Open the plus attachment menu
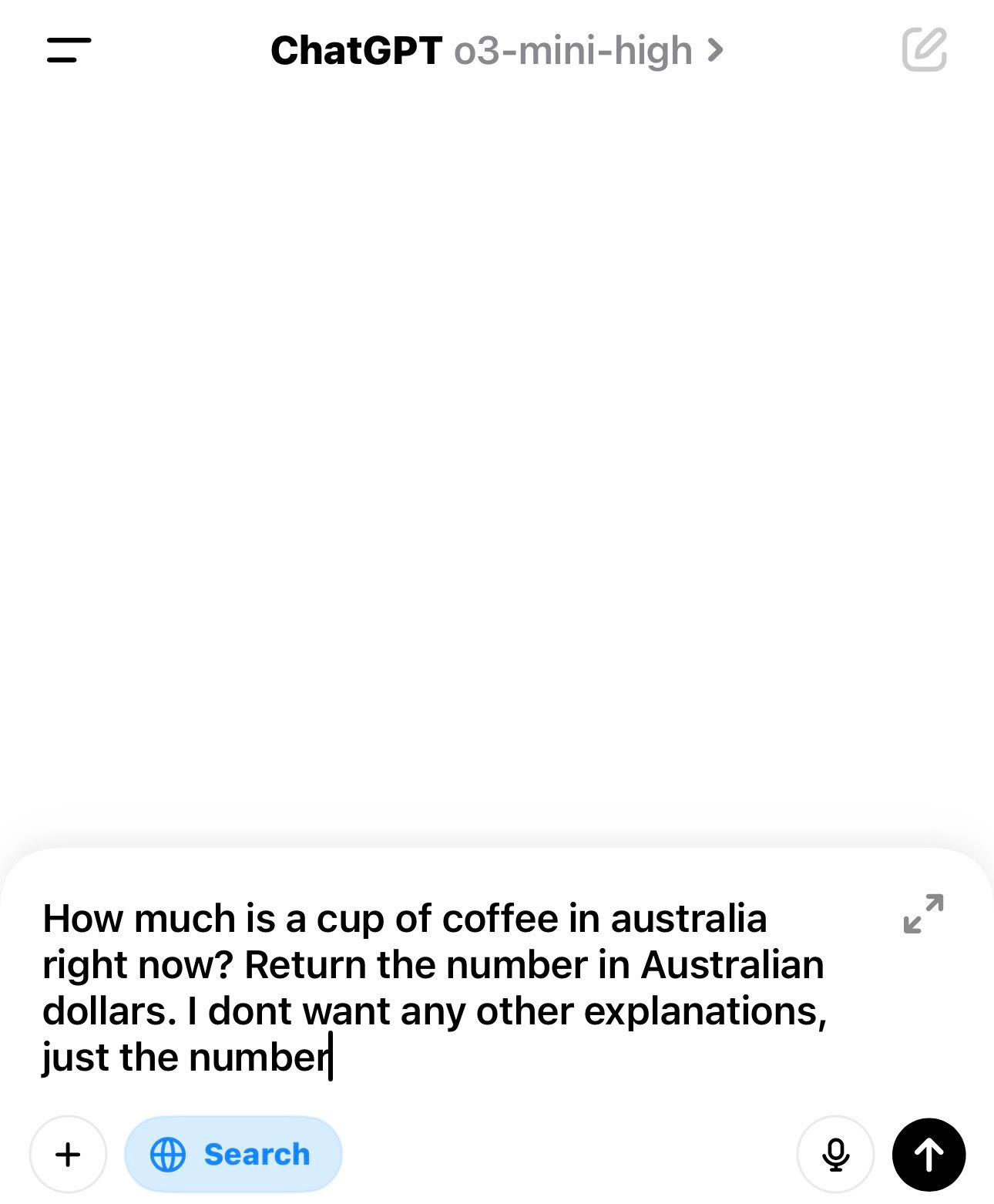The height and width of the screenshot is (1204, 994). 68,1154
